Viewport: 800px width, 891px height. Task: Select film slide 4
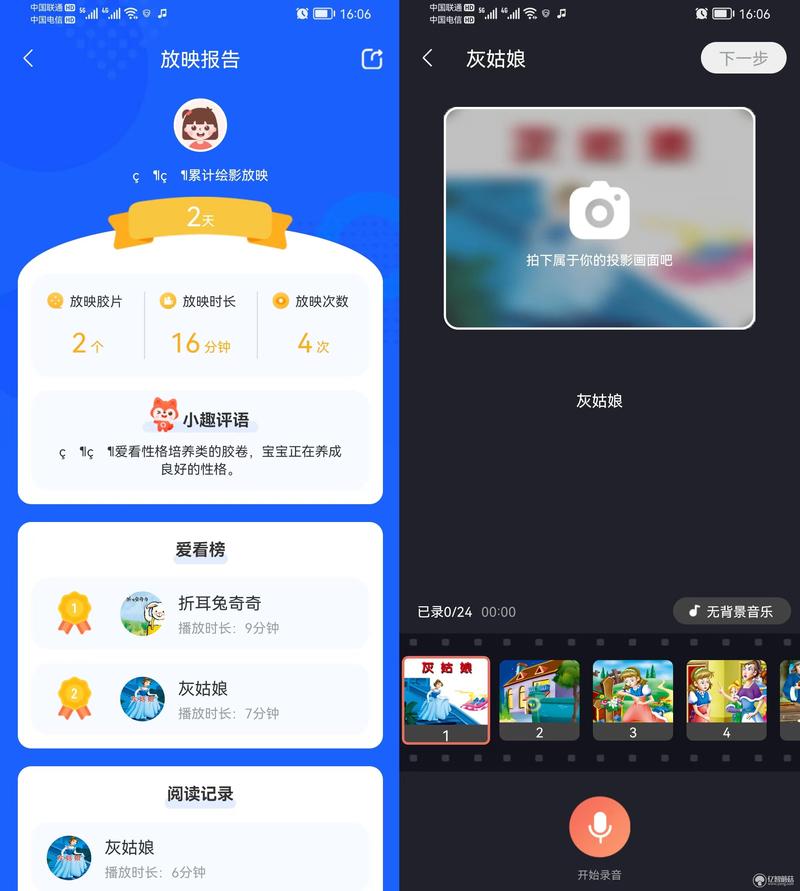tap(726, 699)
